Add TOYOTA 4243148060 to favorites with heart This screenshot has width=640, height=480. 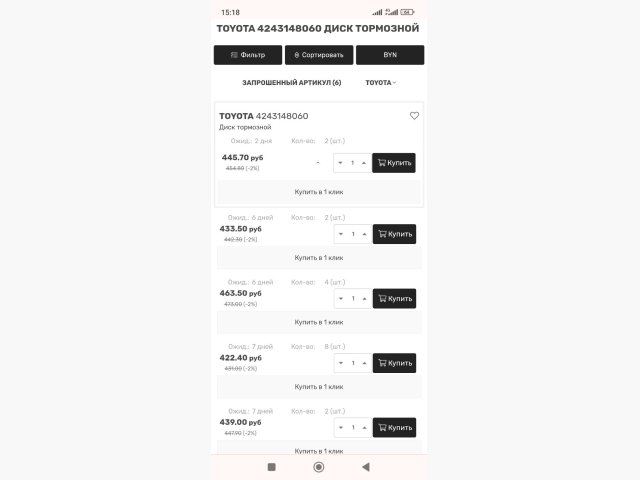pos(414,116)
